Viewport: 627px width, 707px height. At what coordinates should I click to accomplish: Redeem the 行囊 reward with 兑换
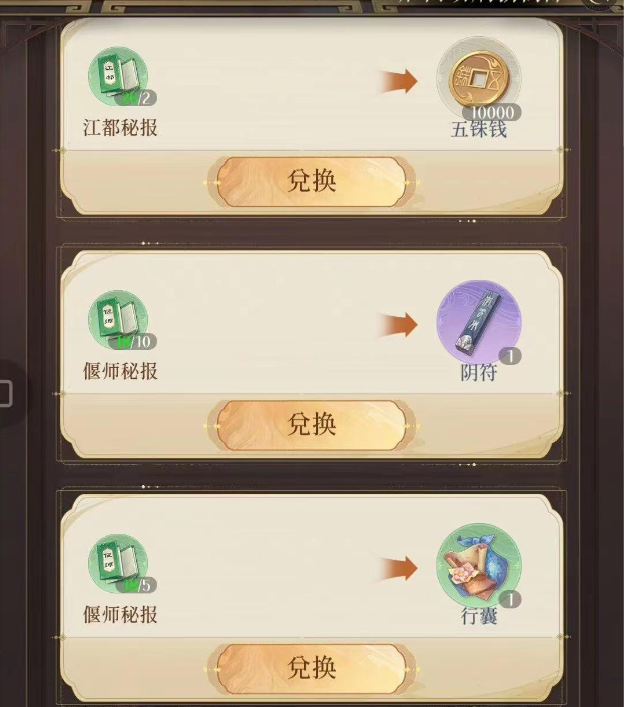click(x=312, y=667)
